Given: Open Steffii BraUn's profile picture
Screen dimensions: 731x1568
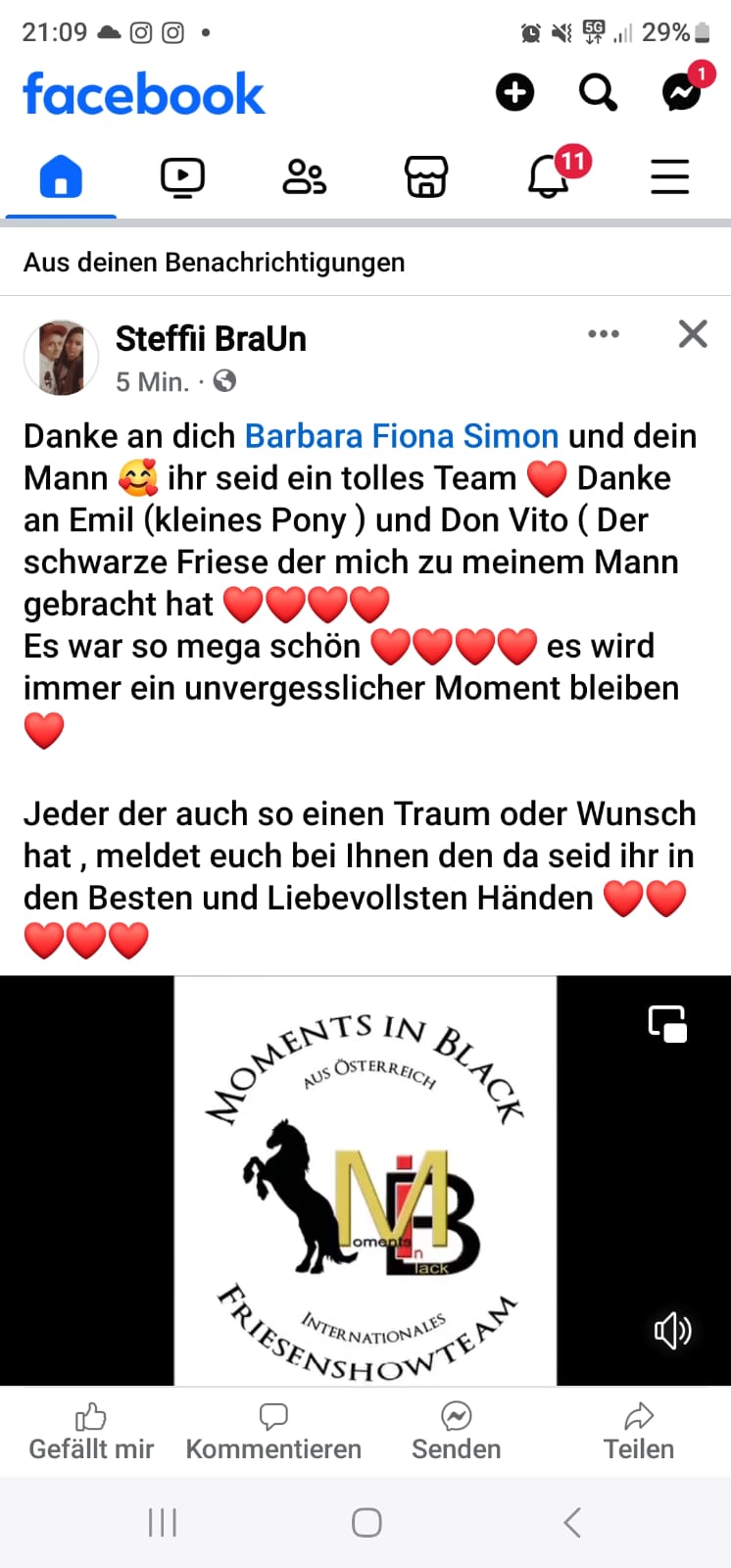Looking at the screenshot, I should [x=61, y=358].
